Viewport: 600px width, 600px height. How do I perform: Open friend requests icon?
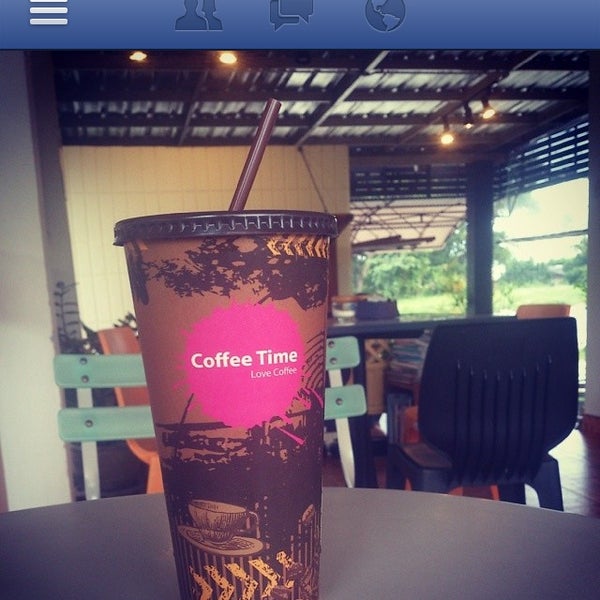tap(198, 14)
